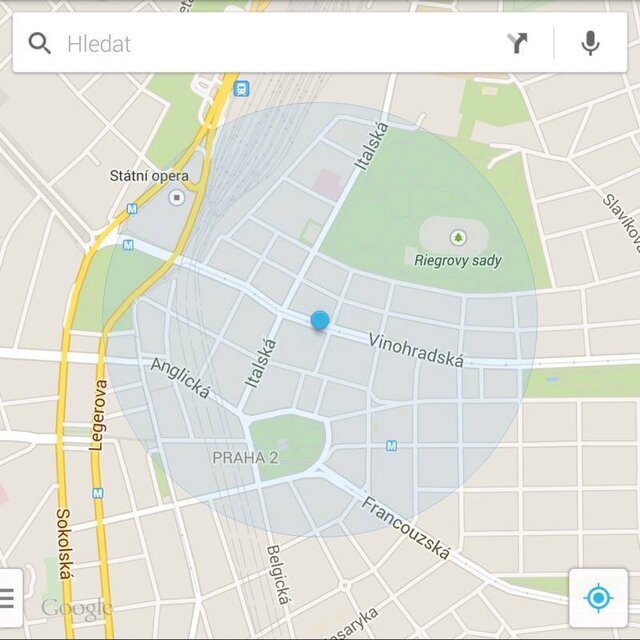Open directions from the search bar
Screen dimensions: 640x640
(517, 43)
